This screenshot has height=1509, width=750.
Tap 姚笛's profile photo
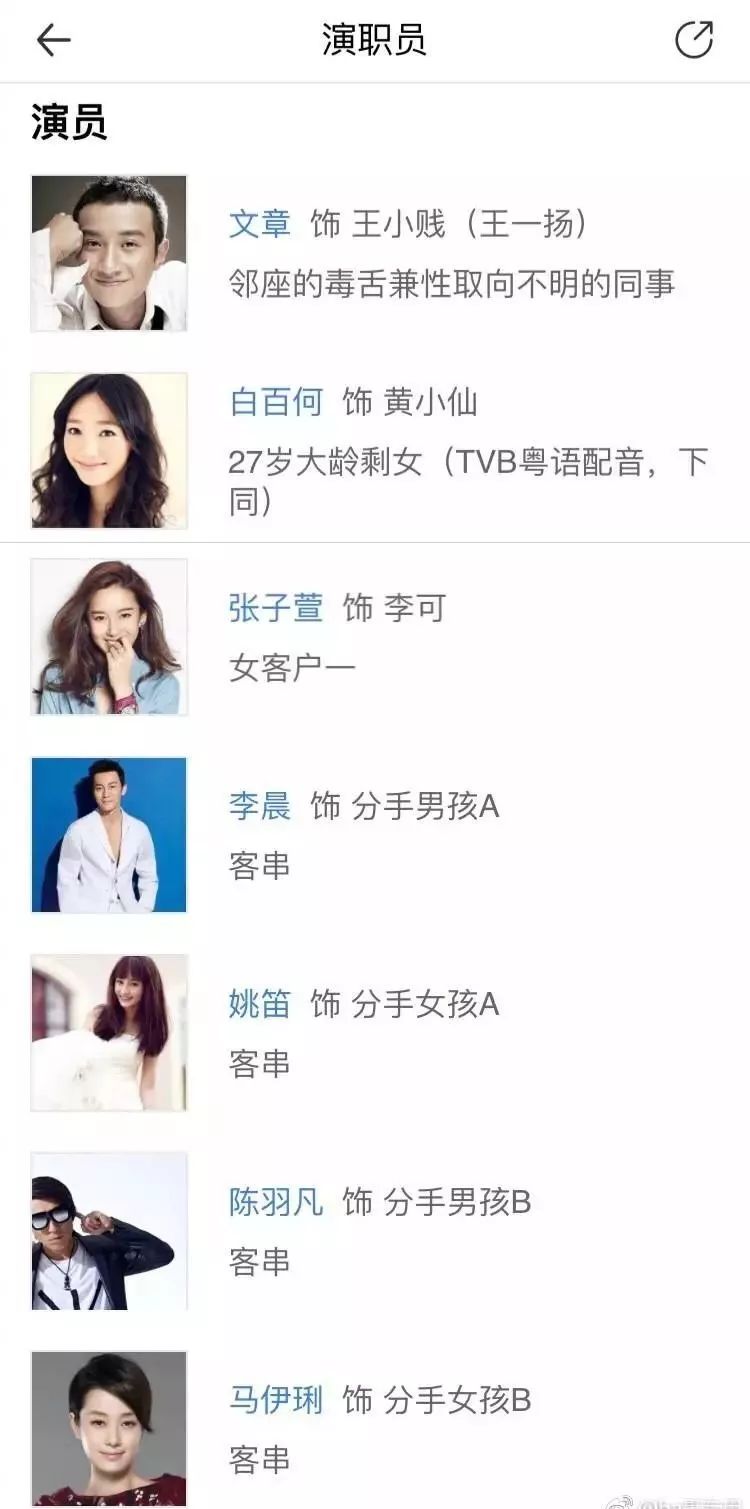point(108,1032)
